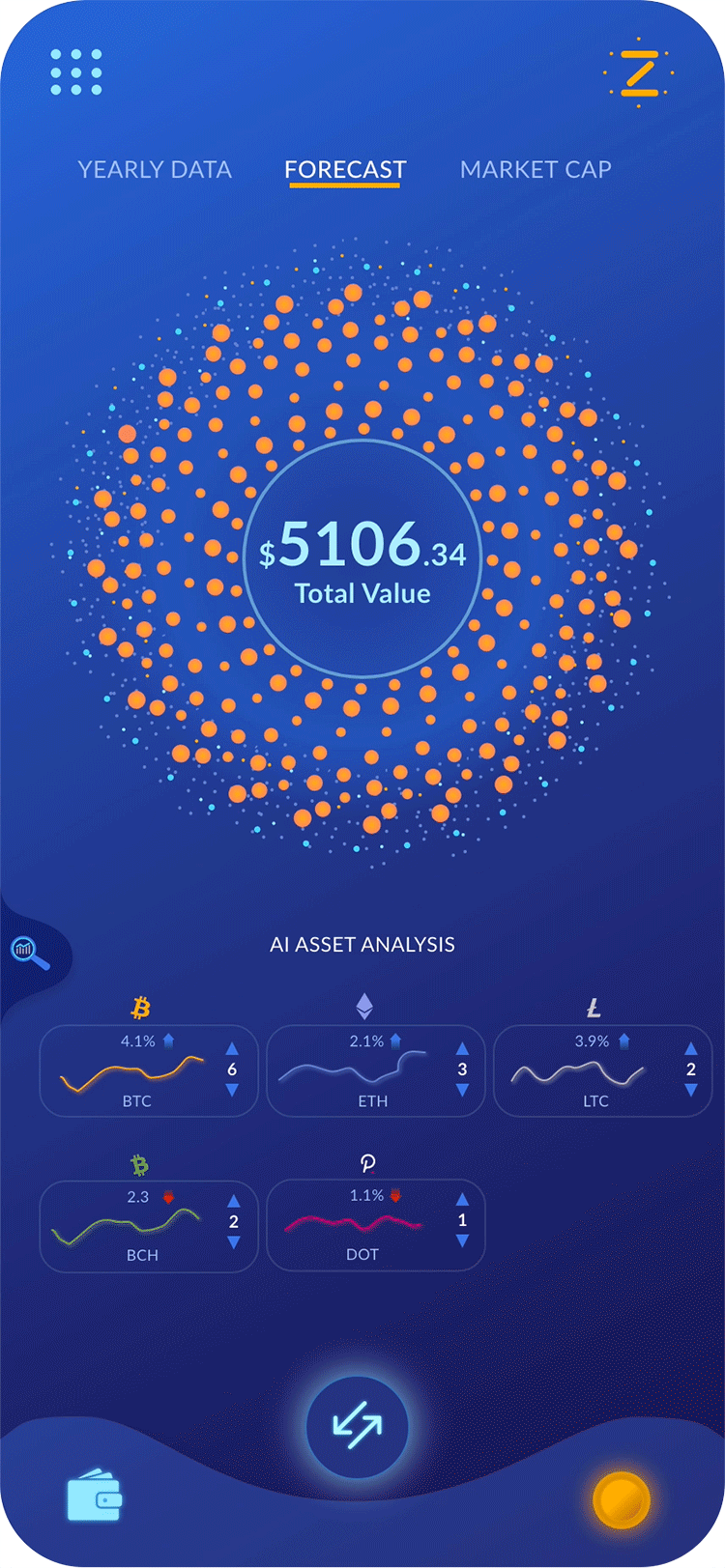Tap the gold coin button
Viewport: 725px width, 1568px height.
click(622, 1500)
